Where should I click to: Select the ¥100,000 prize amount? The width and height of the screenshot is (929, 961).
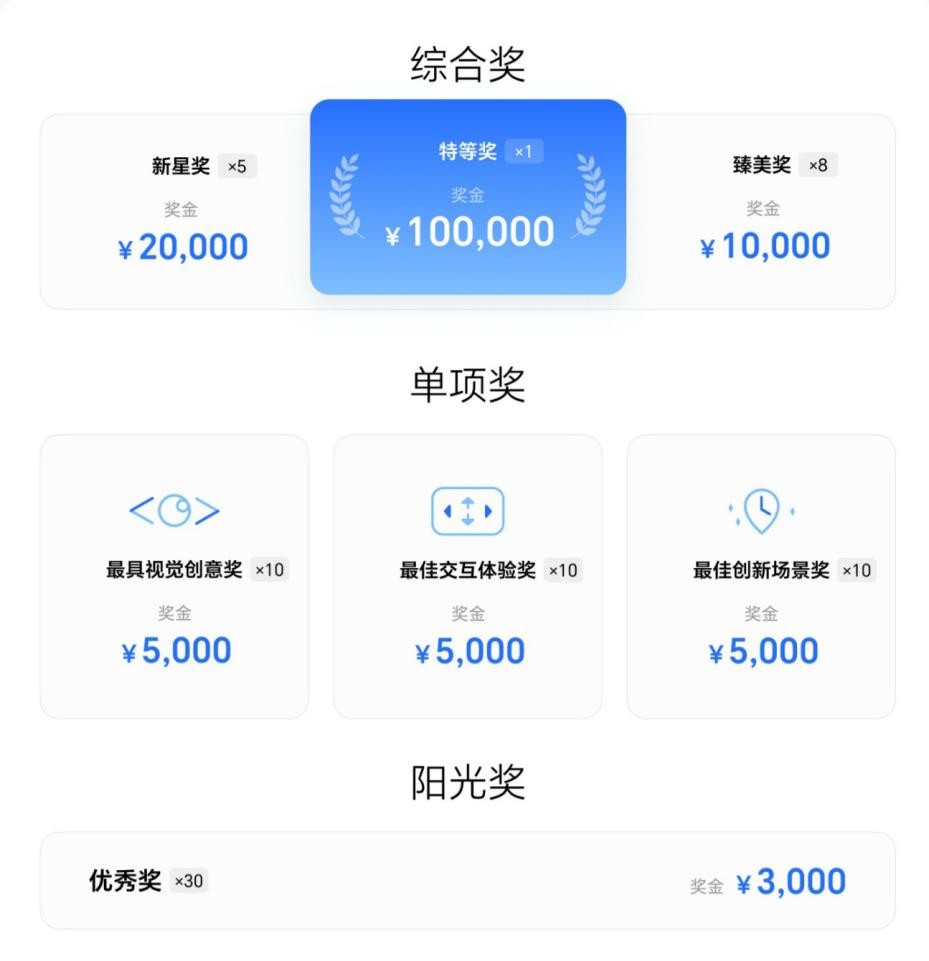(470, 232)
